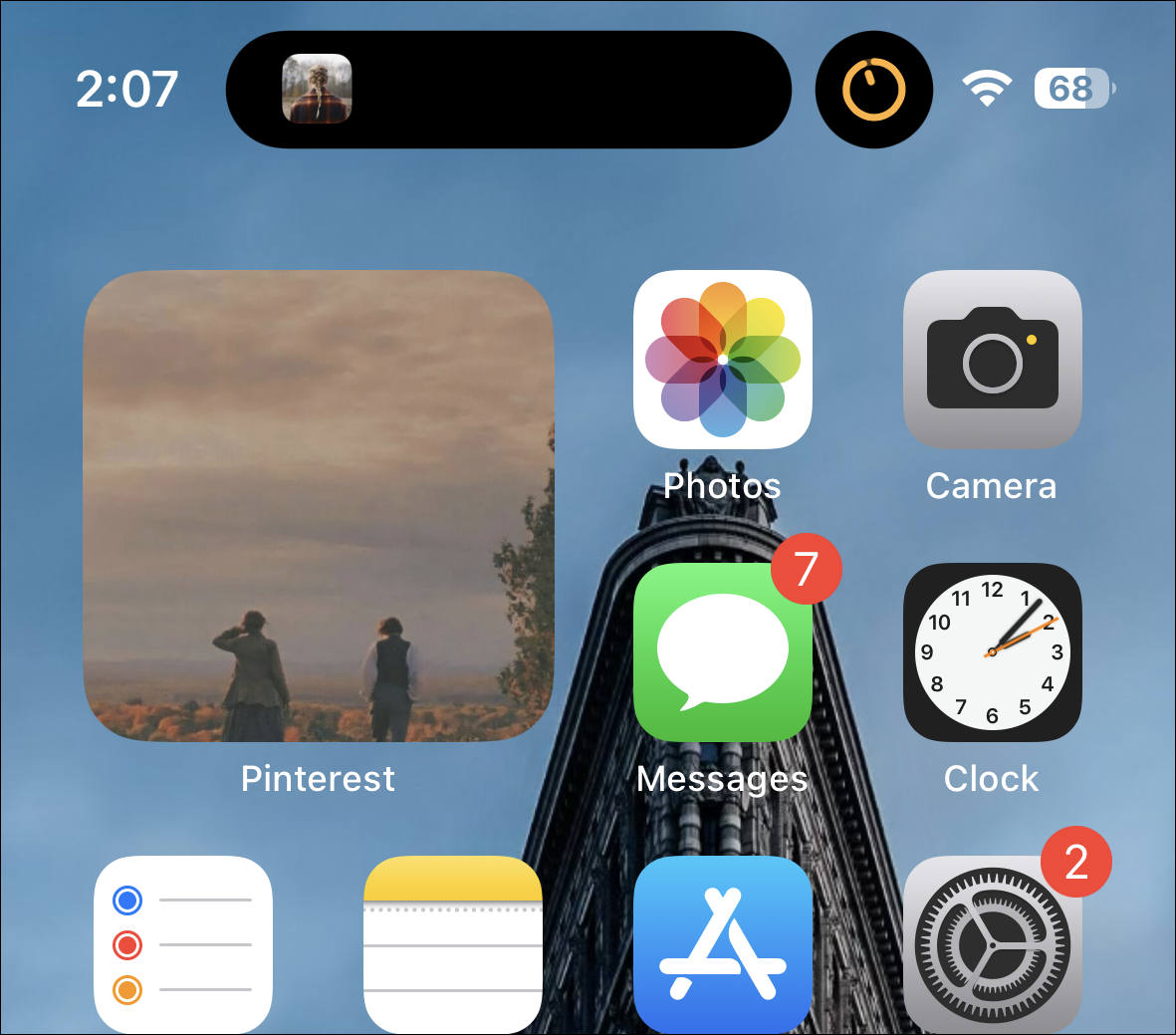Tap the Pinterest widget
Screen dimensions: 1176x1035
pyautogui.click(x=319, y=506)
